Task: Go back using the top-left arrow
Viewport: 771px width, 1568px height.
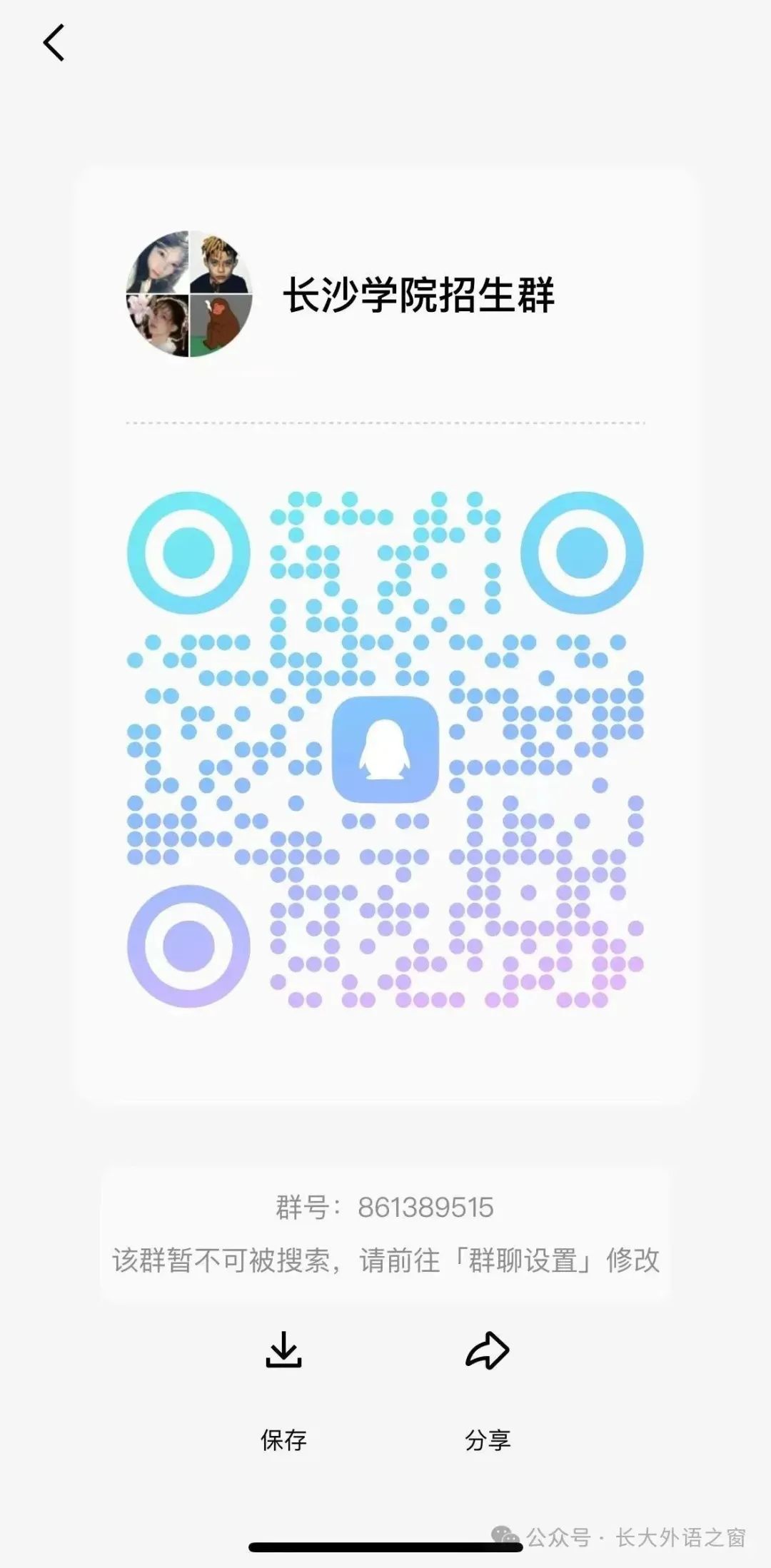Action: (54, 43)
